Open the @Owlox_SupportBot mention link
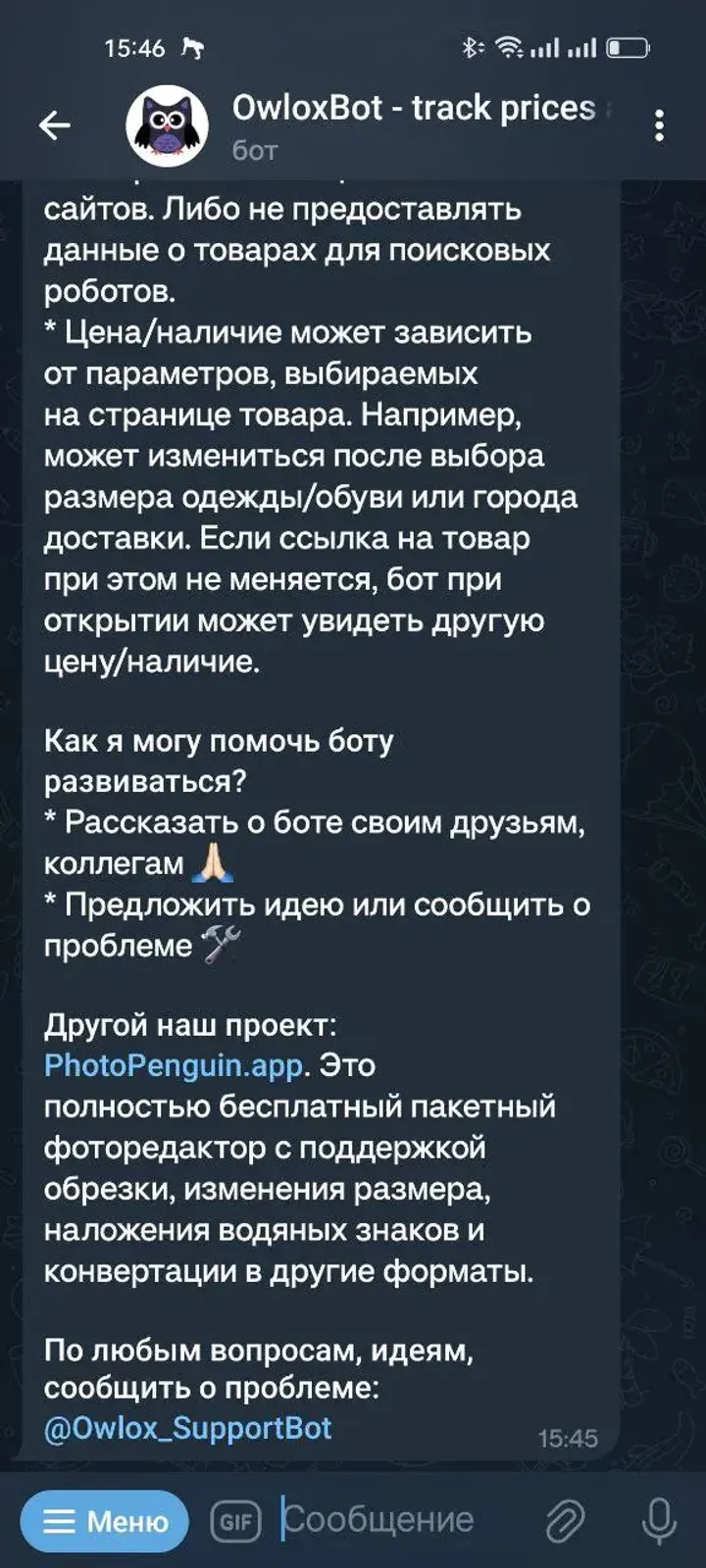 [x=187, y=1428]
